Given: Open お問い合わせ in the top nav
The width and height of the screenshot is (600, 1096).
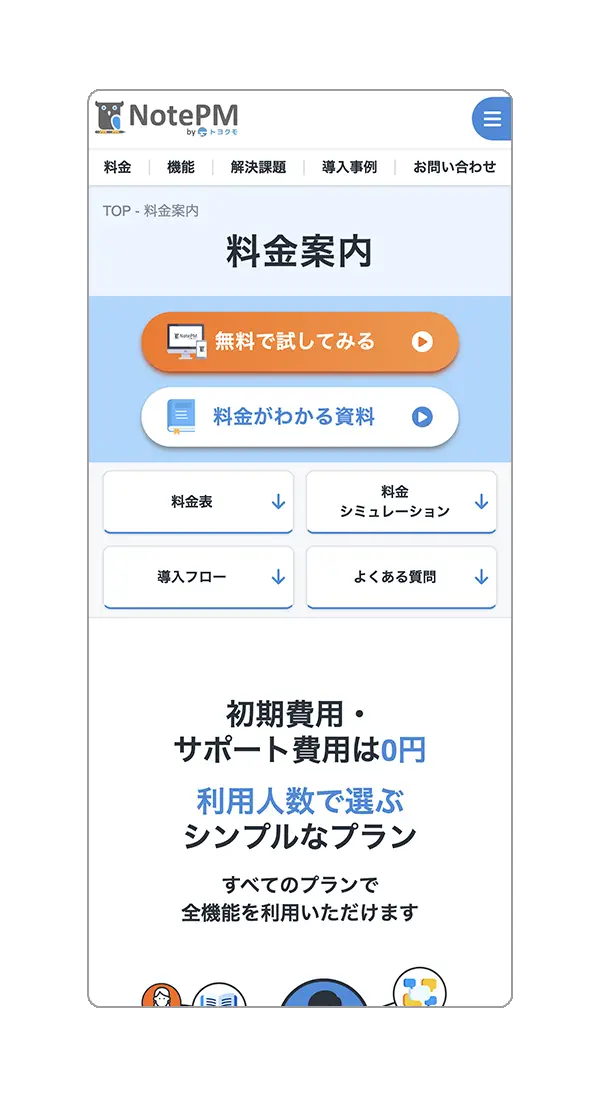Looking at the screenshot, I should click(454, 167).
